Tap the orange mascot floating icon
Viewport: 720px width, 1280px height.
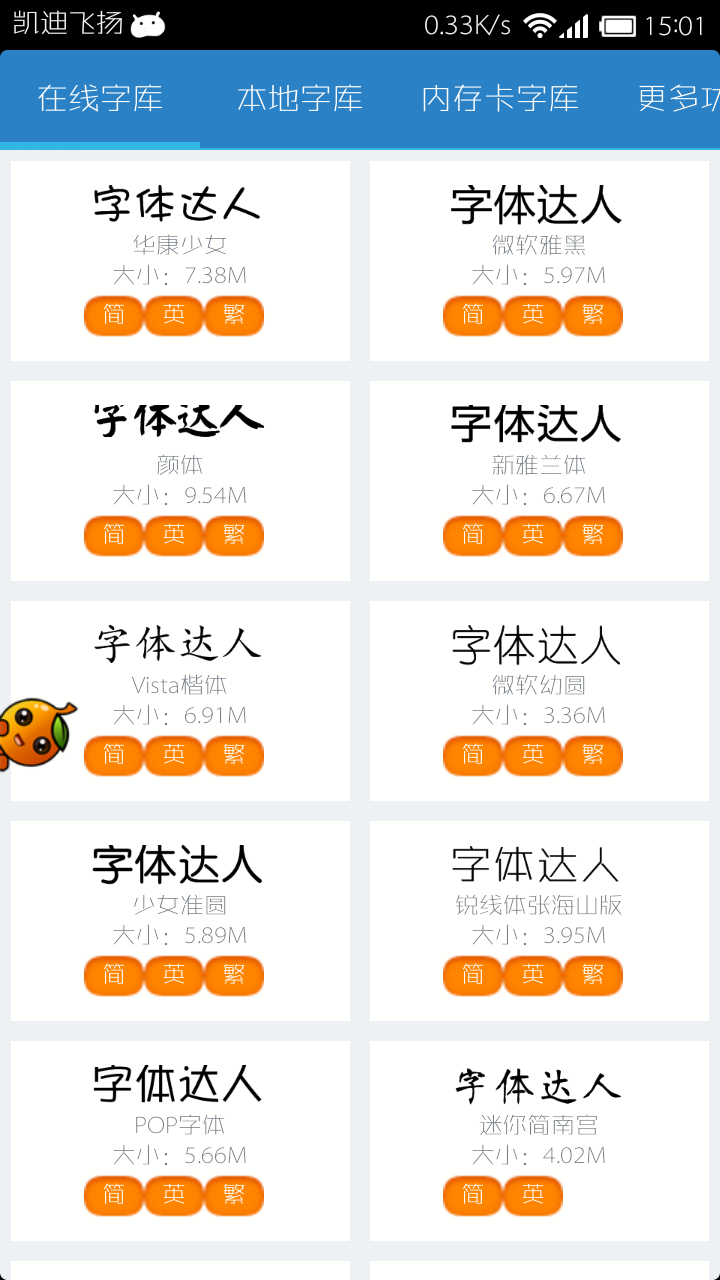(x=34, y=733)
